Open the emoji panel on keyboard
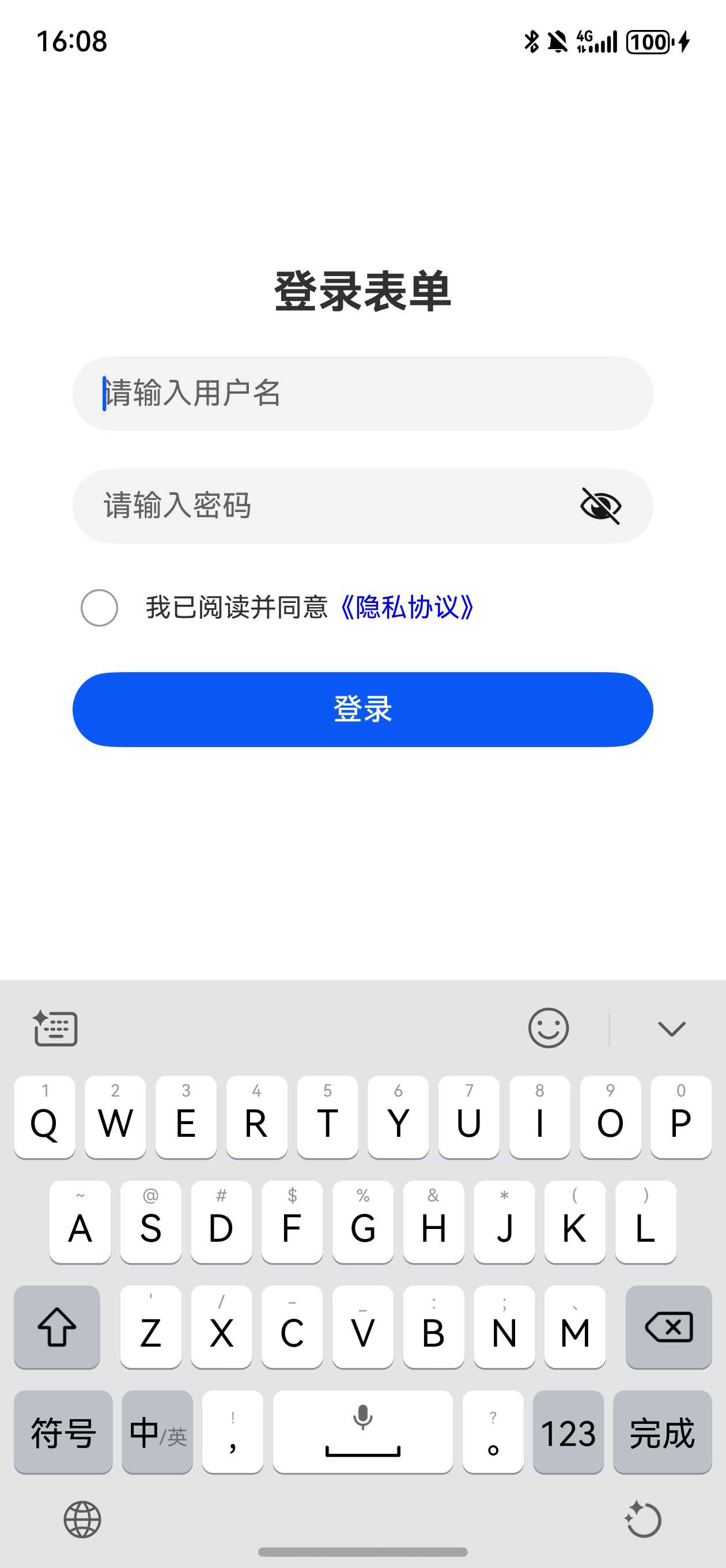 (x=549, y=1028)
